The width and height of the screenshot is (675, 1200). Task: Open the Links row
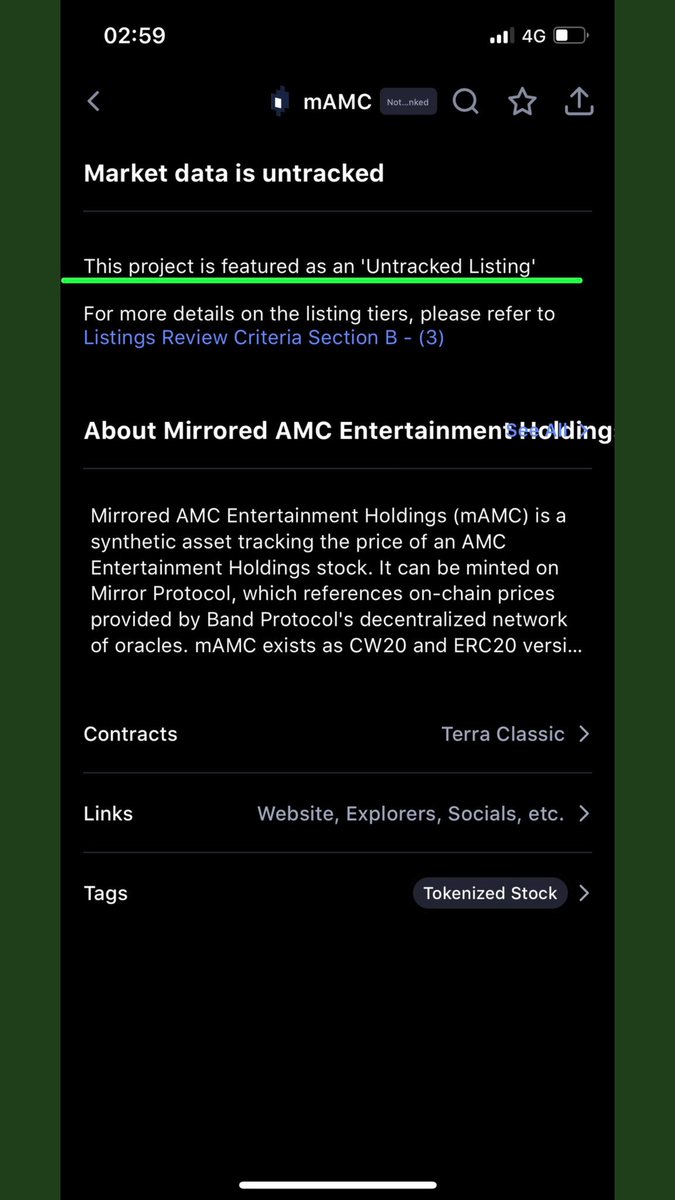coord(337,814)
